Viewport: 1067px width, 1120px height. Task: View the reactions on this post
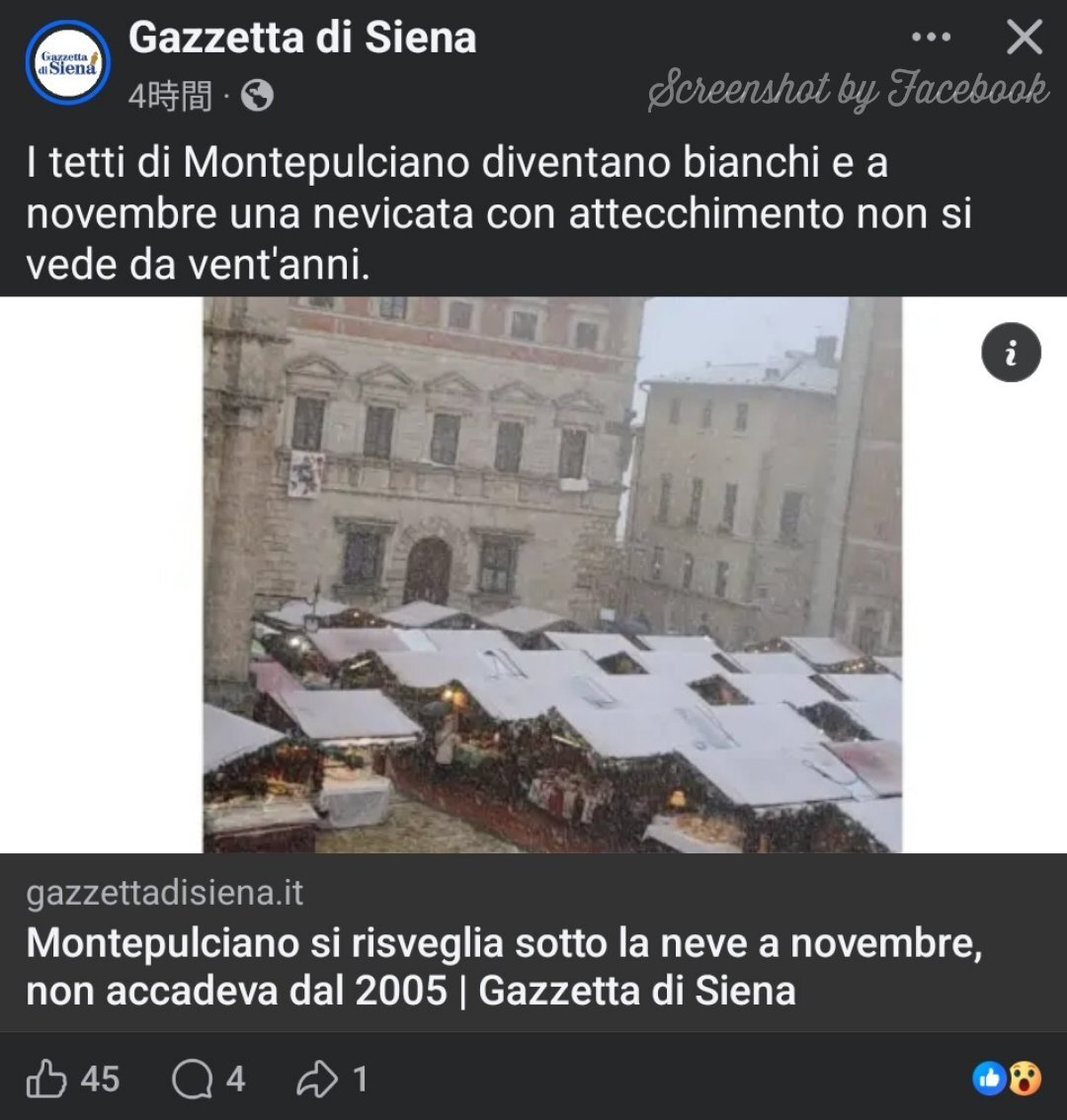click(x=1007, y=1079)
